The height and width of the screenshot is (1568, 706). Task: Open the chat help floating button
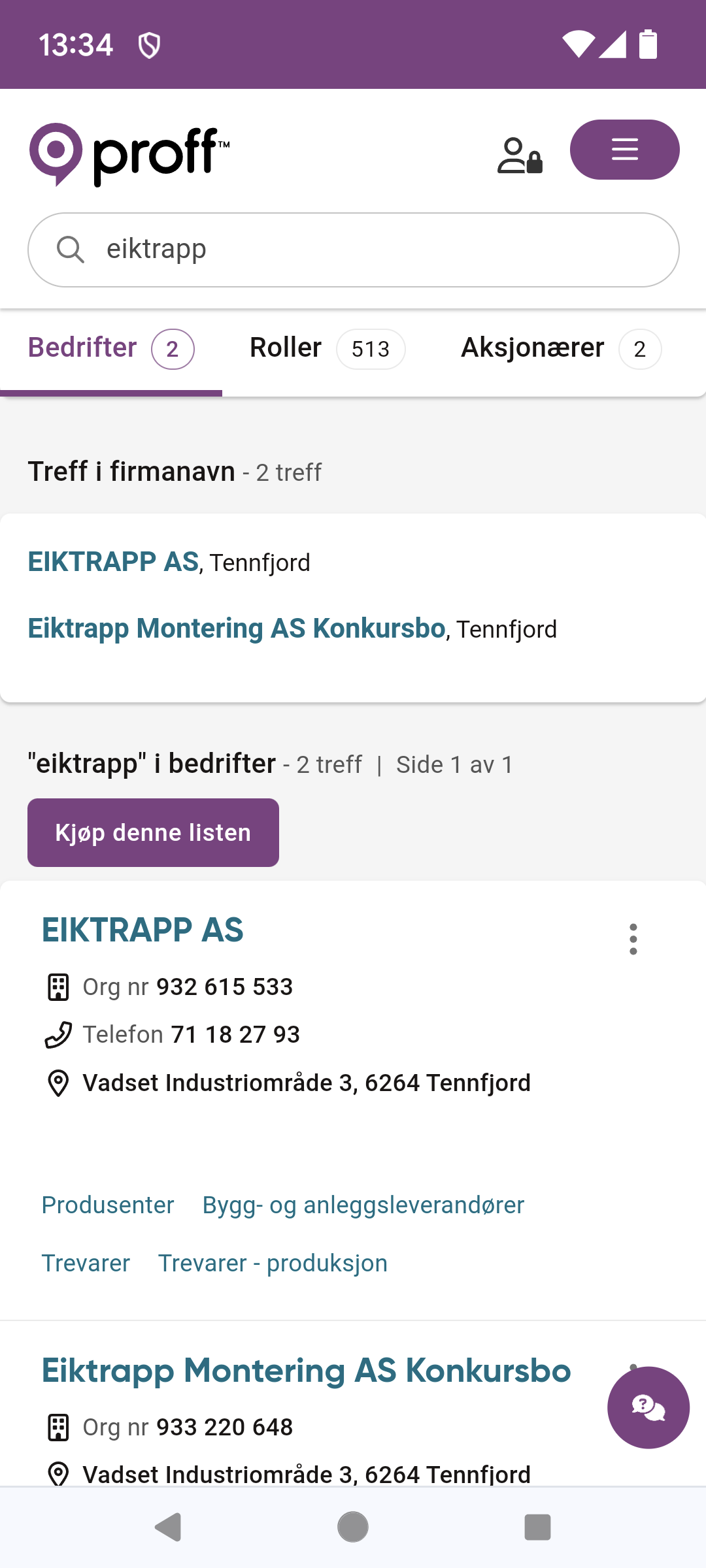pos(648,1407)
